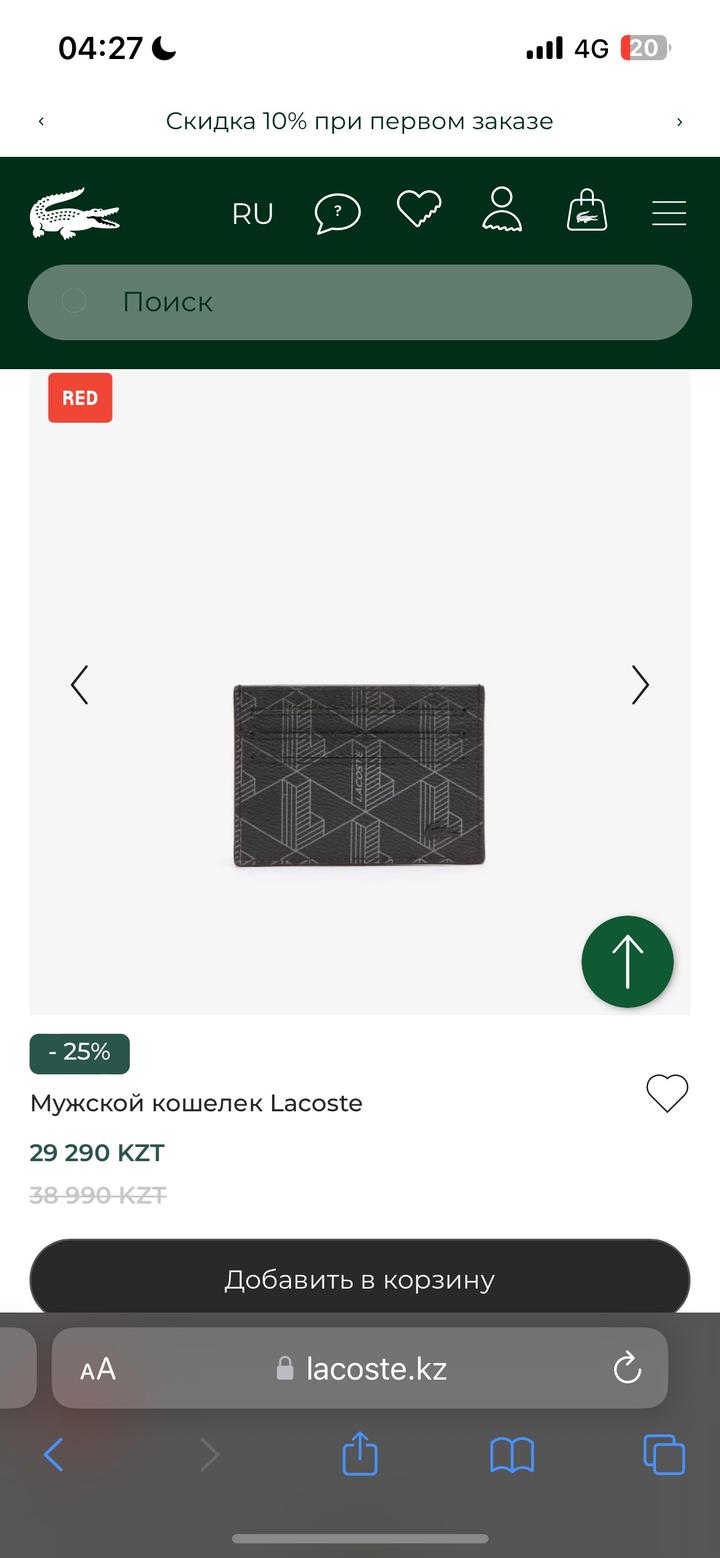The width and height of the screenshot is (720, 1558).
Task: Open the user account icon
Action: point(502,210)
